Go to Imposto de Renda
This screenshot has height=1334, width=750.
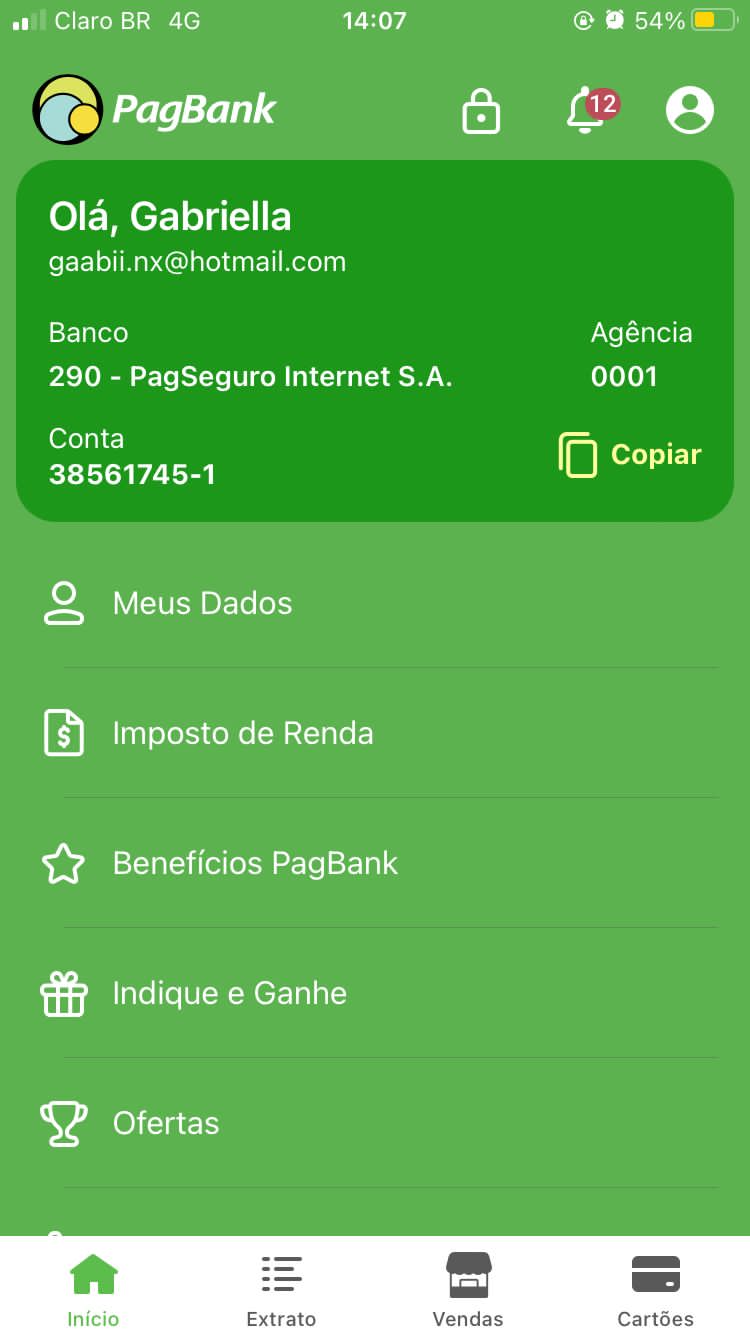(x=242, y=733)
